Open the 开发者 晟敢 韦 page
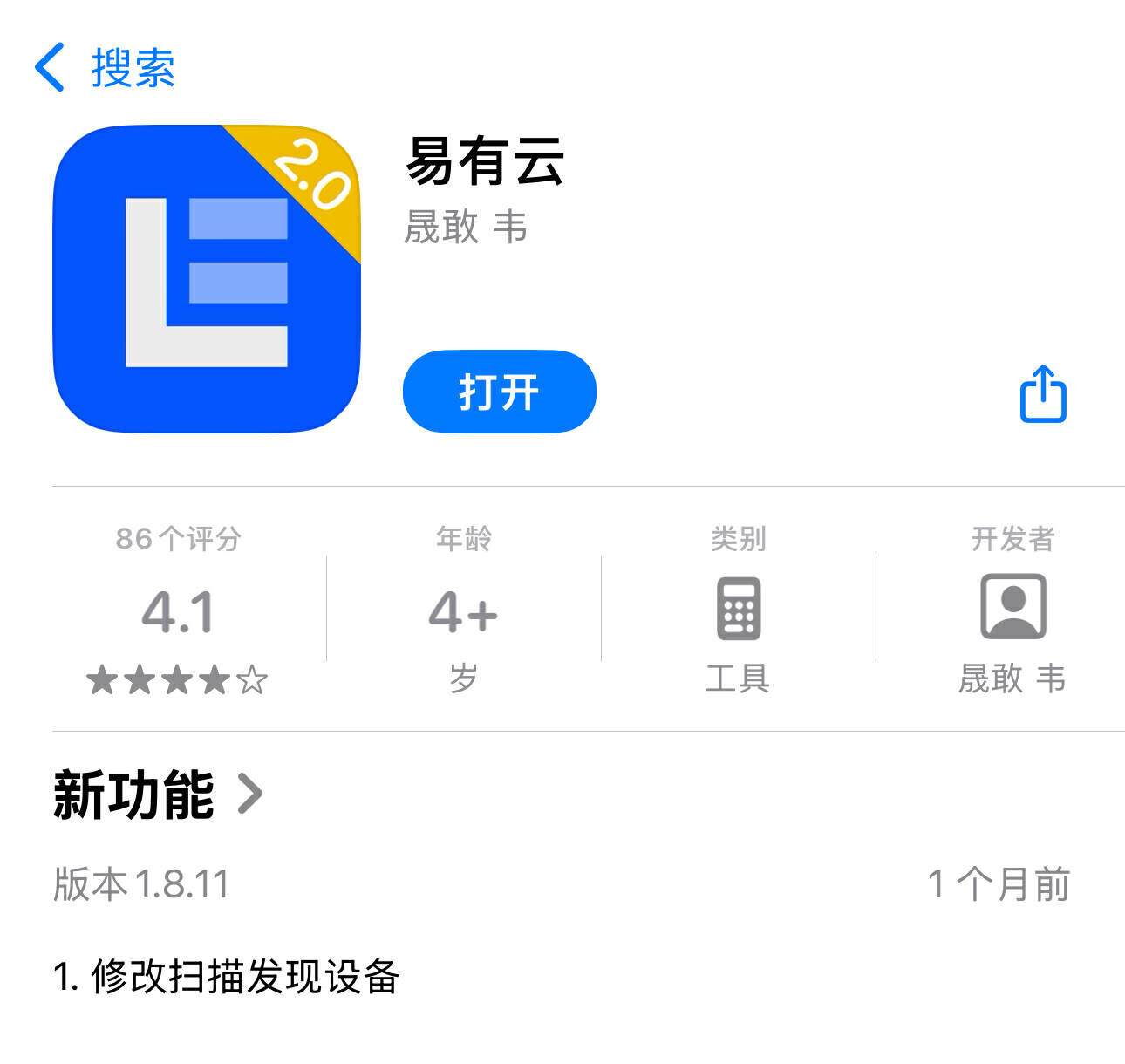The height and width of the screenshot is (1064, 1125). pos(1012,610)
